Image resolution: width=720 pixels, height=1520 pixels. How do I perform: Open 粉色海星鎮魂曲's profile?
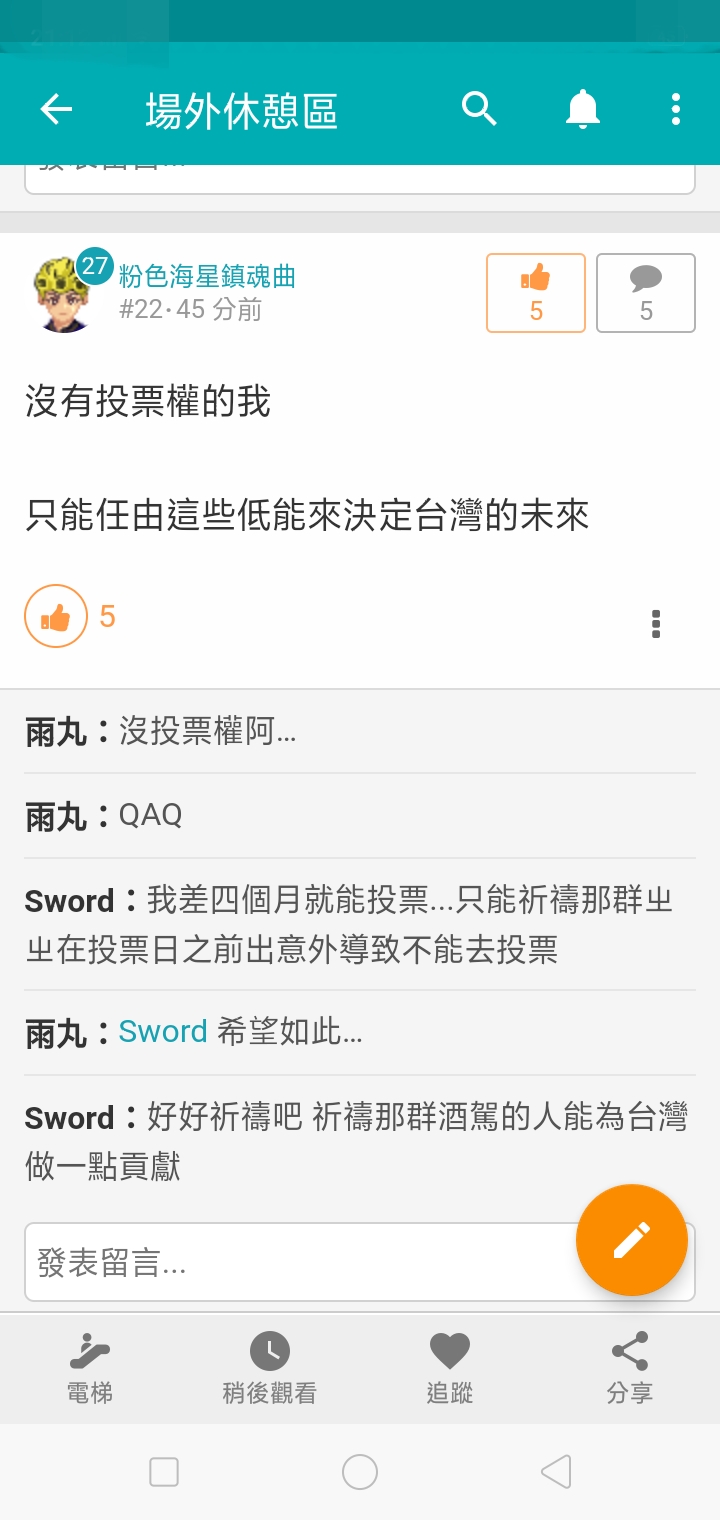tap(207, 277)
